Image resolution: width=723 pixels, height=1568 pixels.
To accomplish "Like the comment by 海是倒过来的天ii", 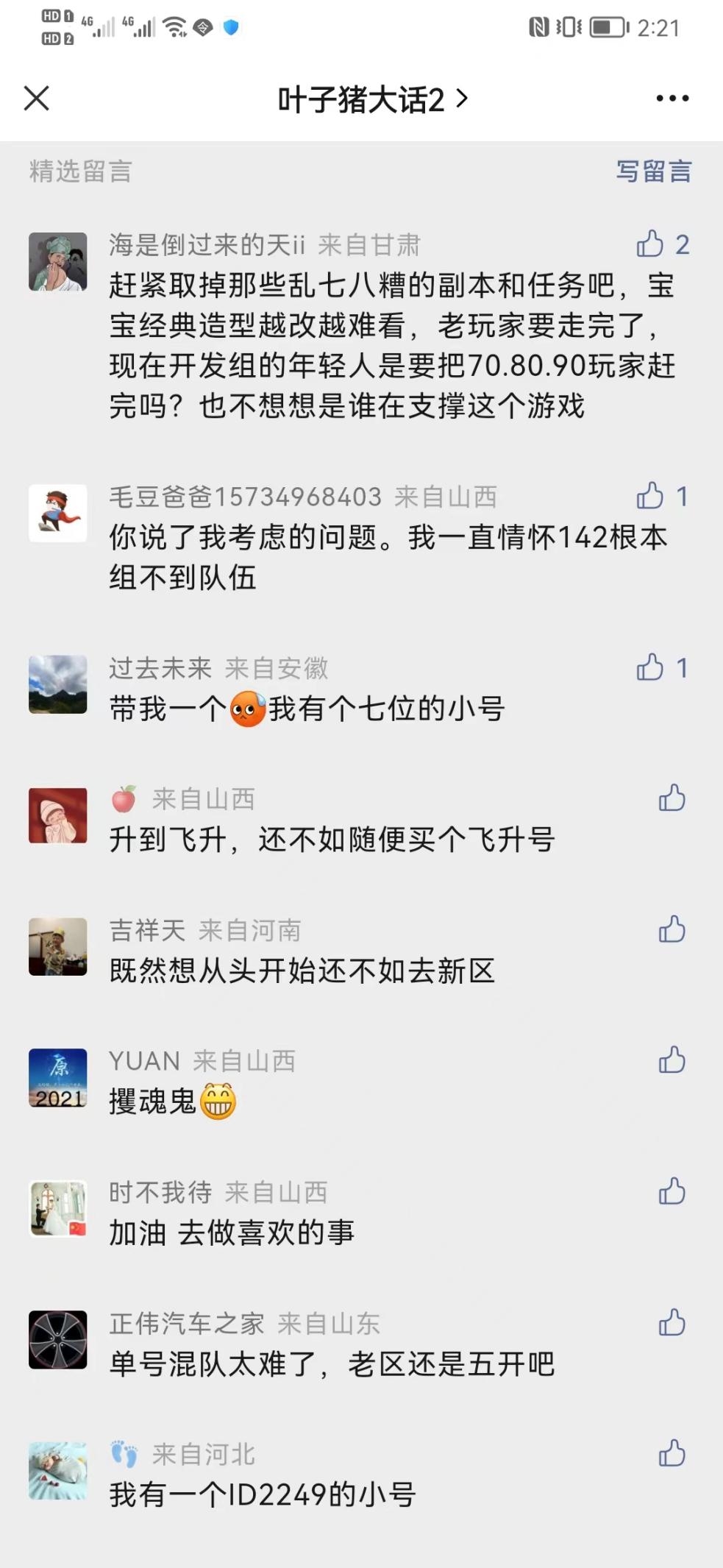I will [x=651, y=244].
